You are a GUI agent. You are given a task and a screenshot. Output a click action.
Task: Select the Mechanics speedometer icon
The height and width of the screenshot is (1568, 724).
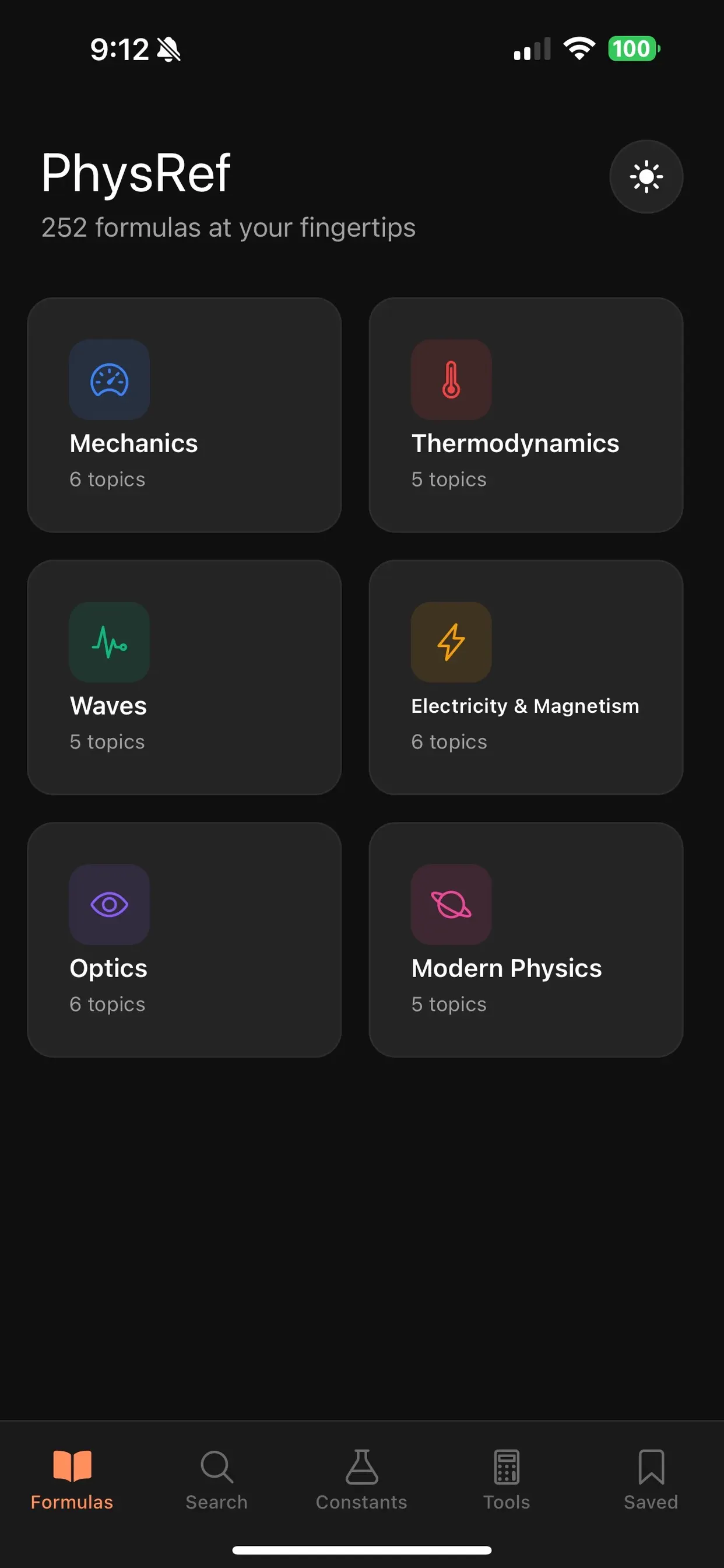109,379
